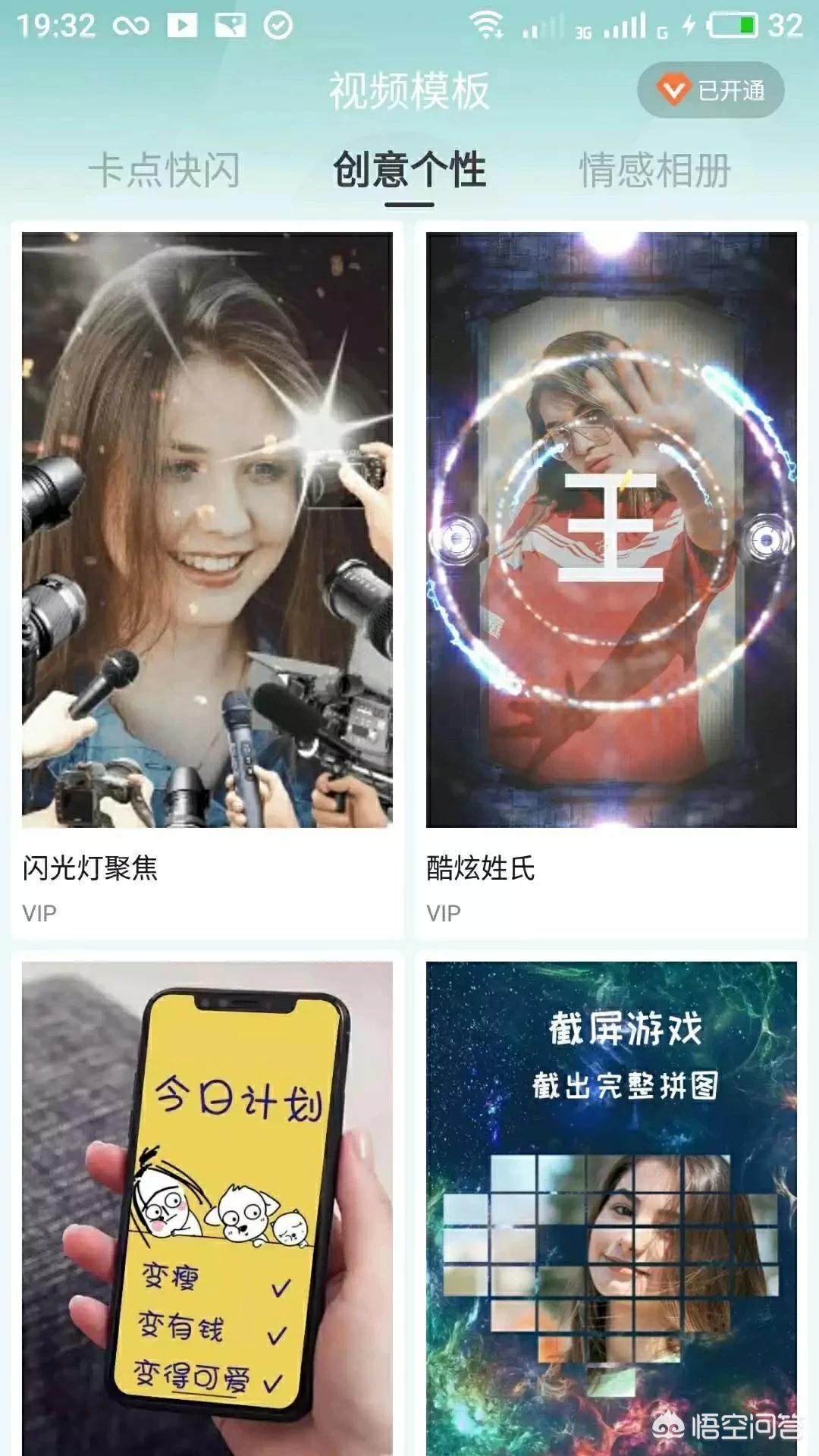Screen dimensions: 819x1456
Task: Pick the 截屏游戏 puzzle template
Action: coord(611,1206)
